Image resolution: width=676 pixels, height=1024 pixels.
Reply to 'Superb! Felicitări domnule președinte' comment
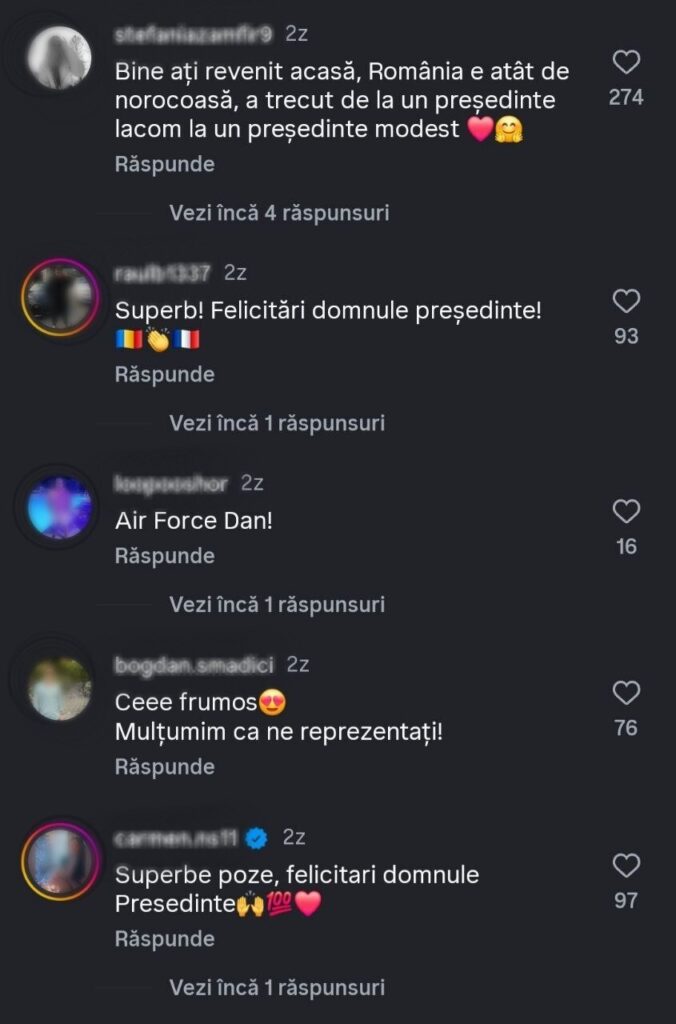pyautogui.click(x=165, y=374)
